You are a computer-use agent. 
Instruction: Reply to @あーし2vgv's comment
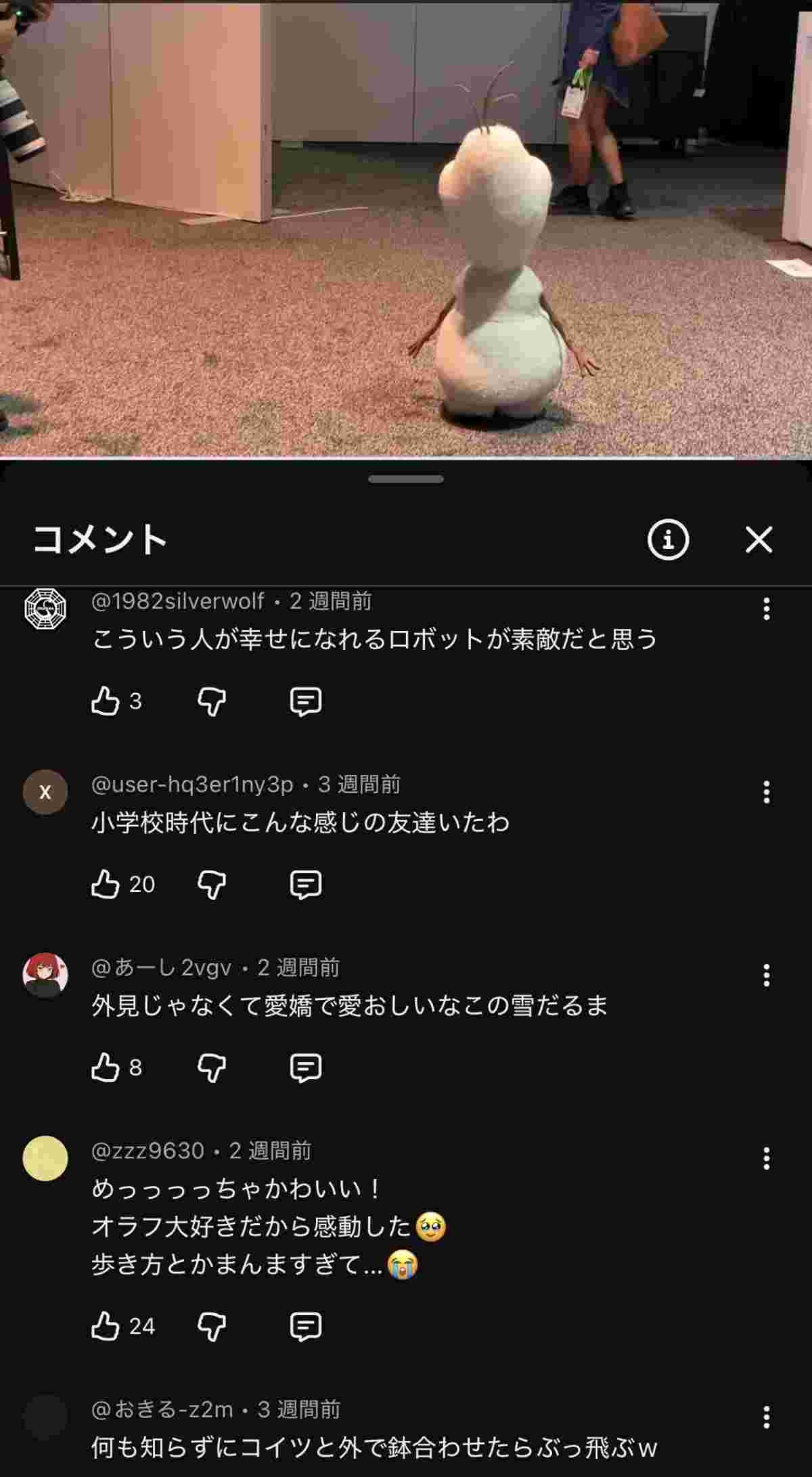[305, 1067]
